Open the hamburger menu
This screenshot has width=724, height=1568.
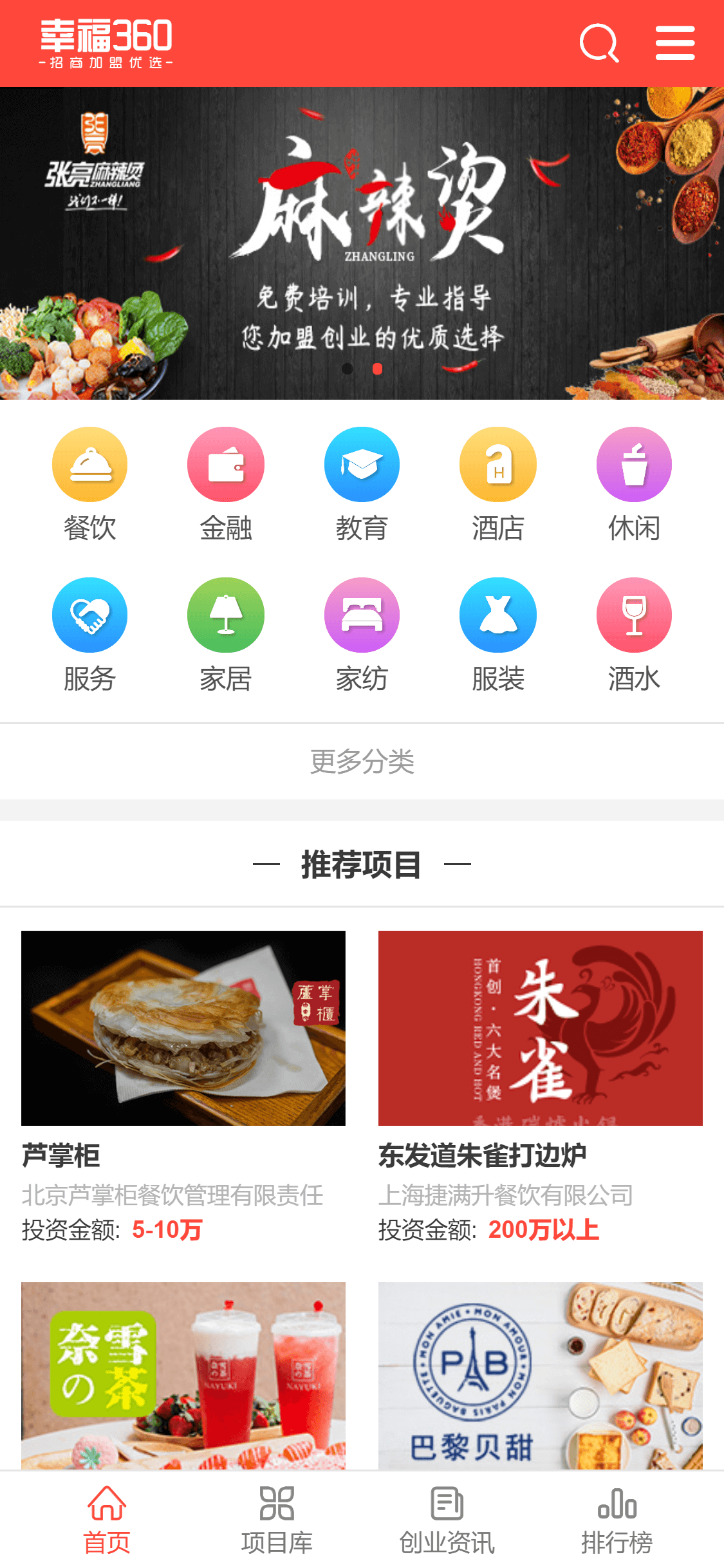point(674,43)
